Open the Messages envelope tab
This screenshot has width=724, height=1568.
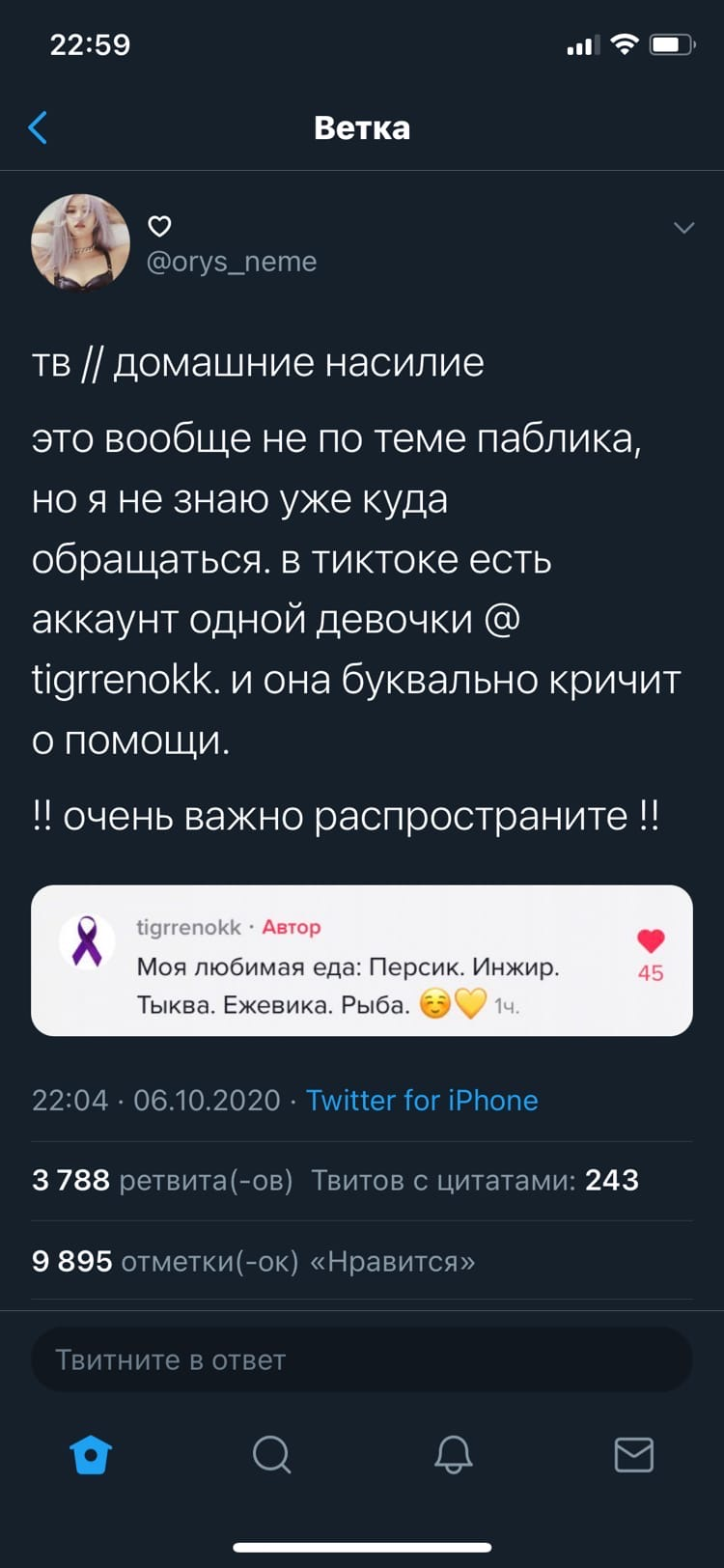point(634,1454)
